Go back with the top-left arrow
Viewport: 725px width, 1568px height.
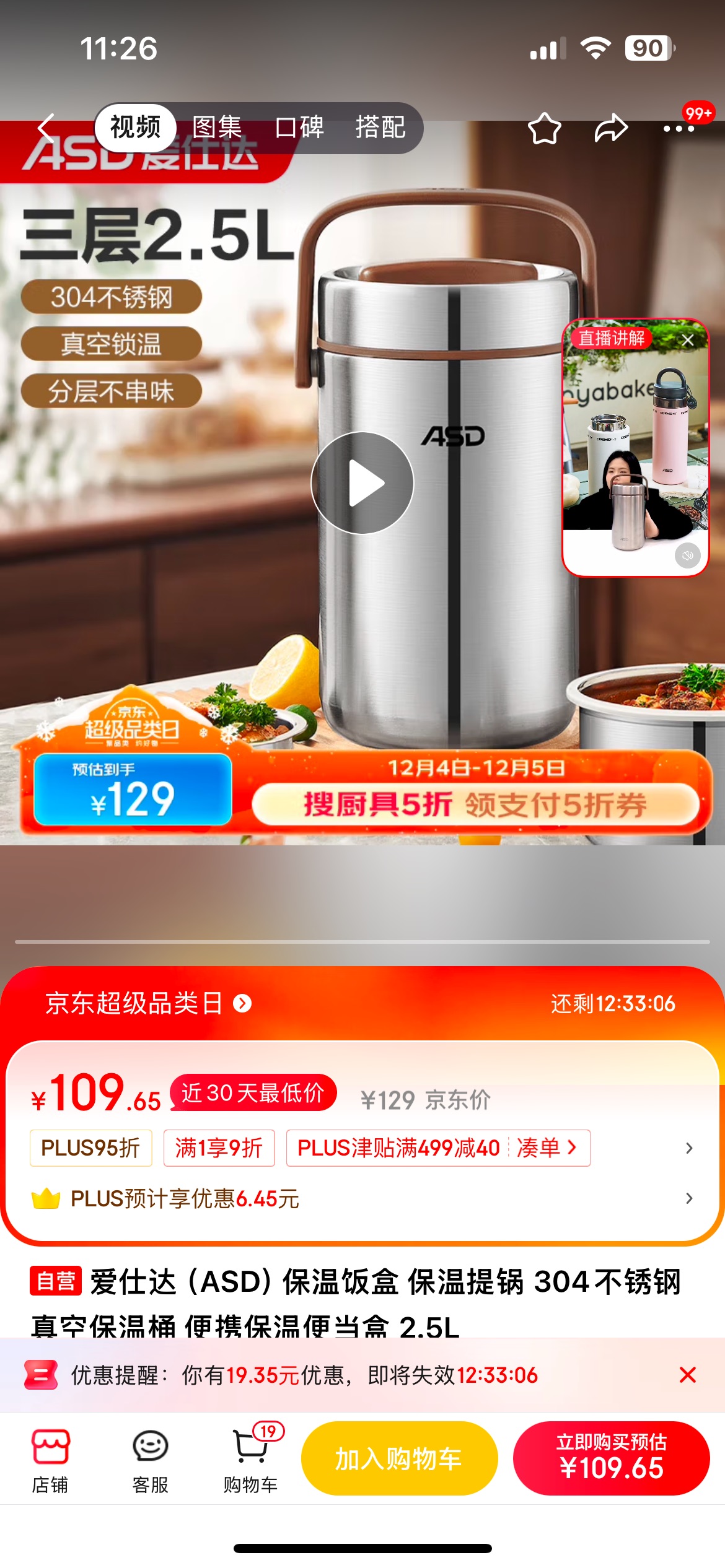pos(47,128)
